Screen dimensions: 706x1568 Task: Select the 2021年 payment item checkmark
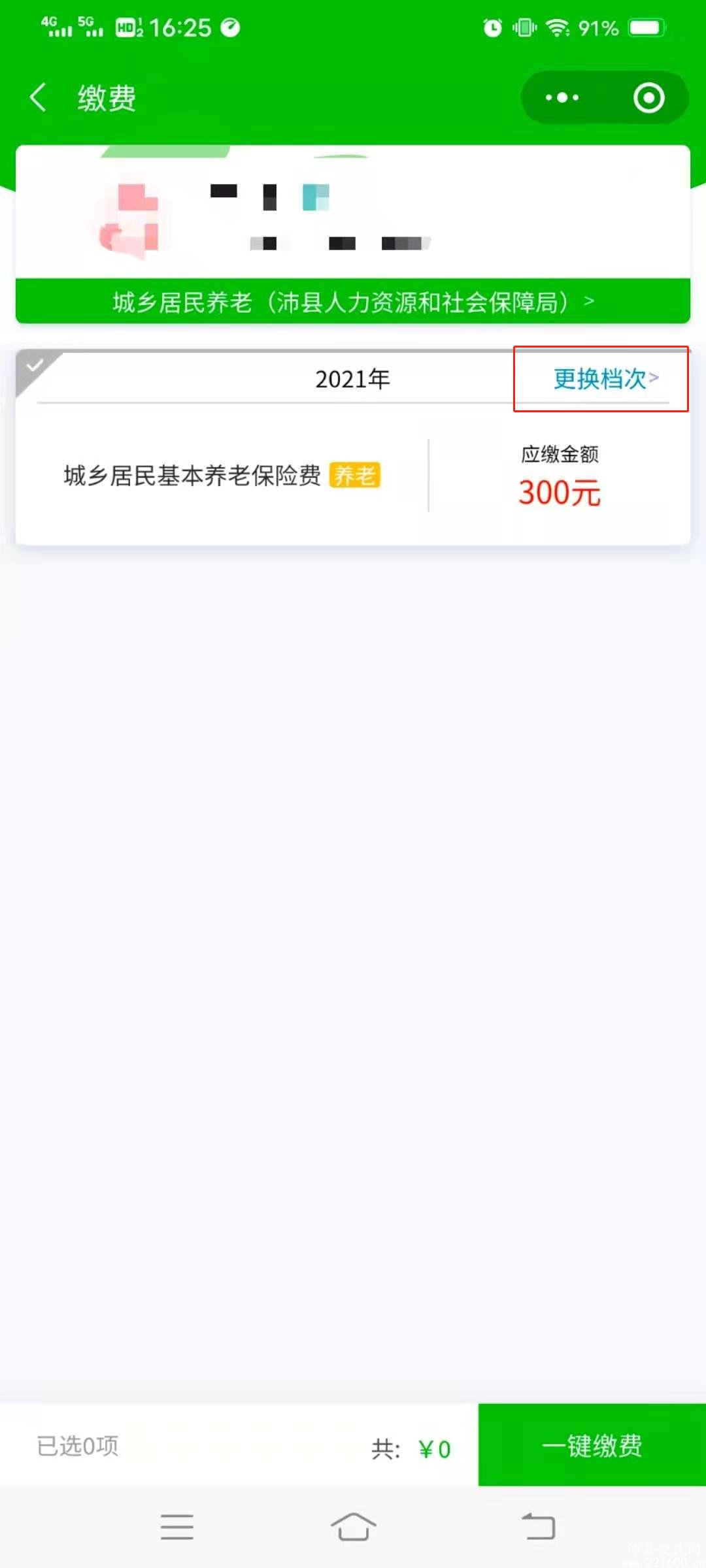[x=34, y=367]
